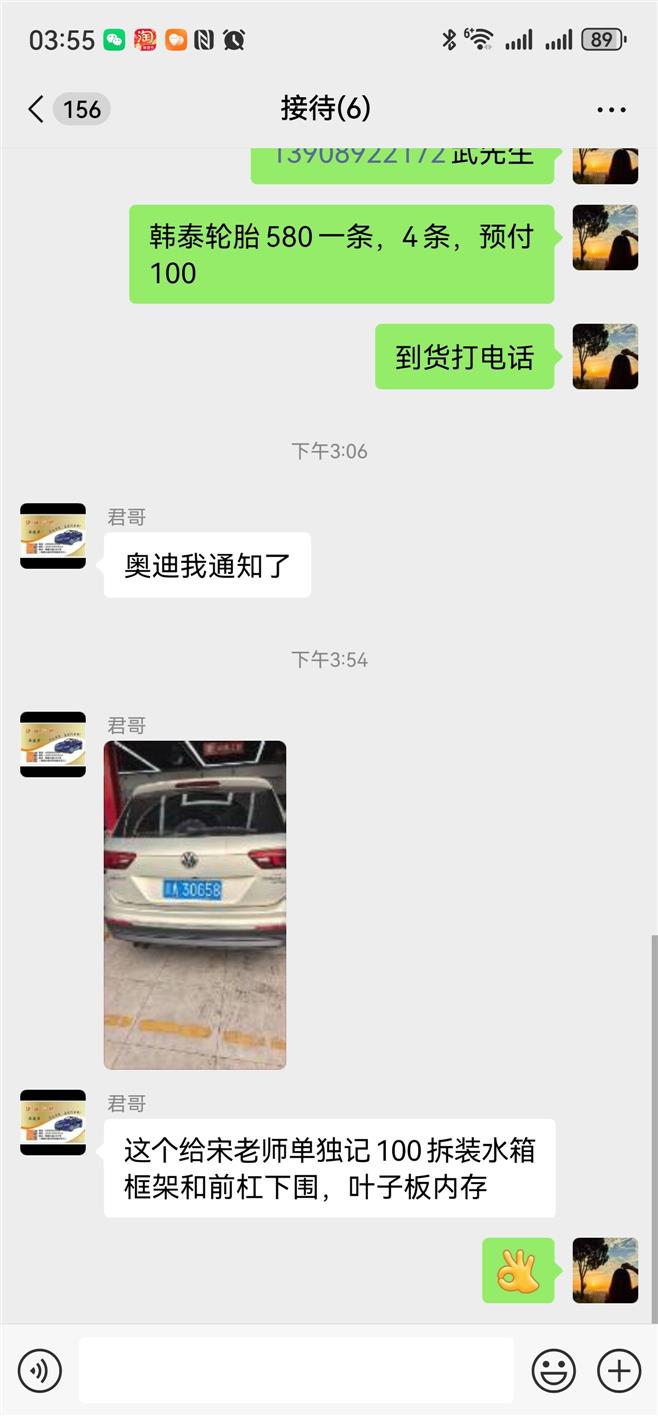Open the white Volkswagen car photo
This screenshot has height=1416, width=658.
[x=195, y=904]
